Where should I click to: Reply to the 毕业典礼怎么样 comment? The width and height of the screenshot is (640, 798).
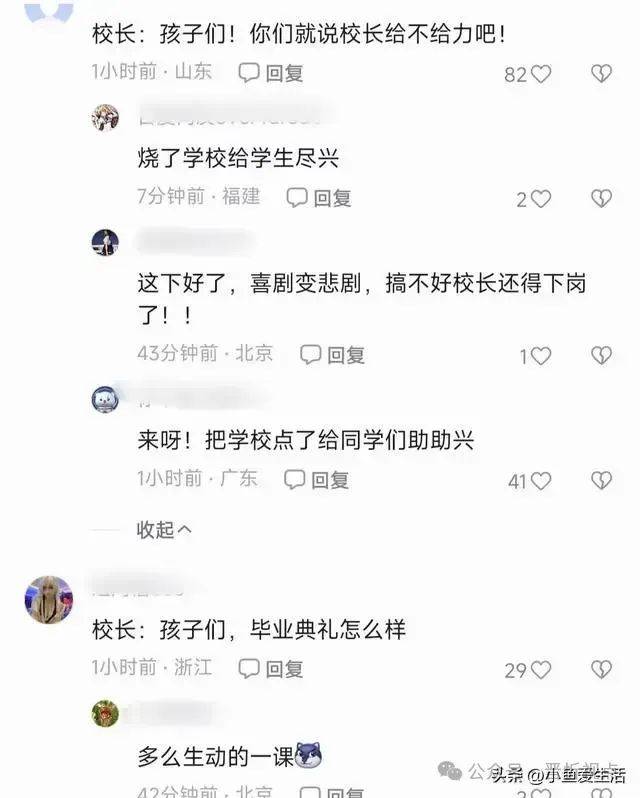[x=270, y=669]
